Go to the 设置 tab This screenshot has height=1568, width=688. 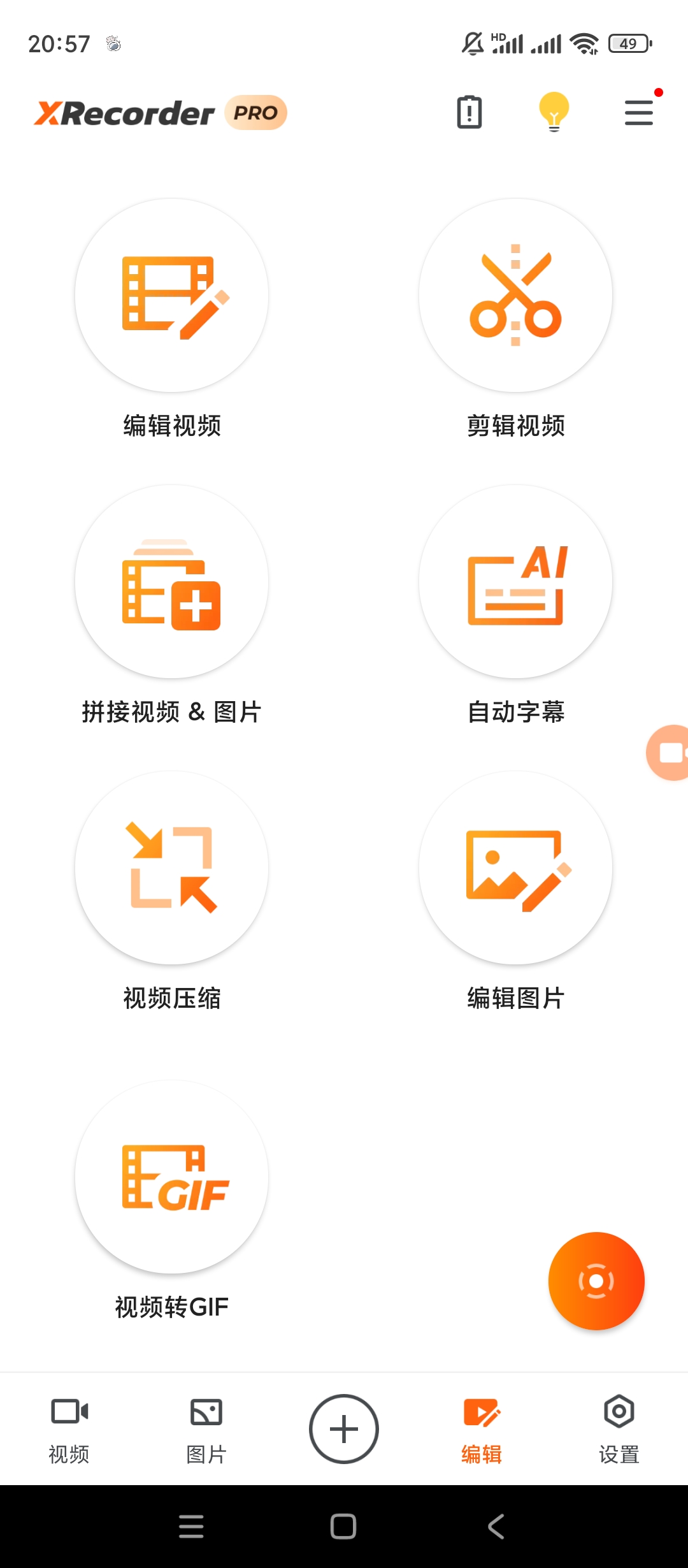pos(619,1428)
